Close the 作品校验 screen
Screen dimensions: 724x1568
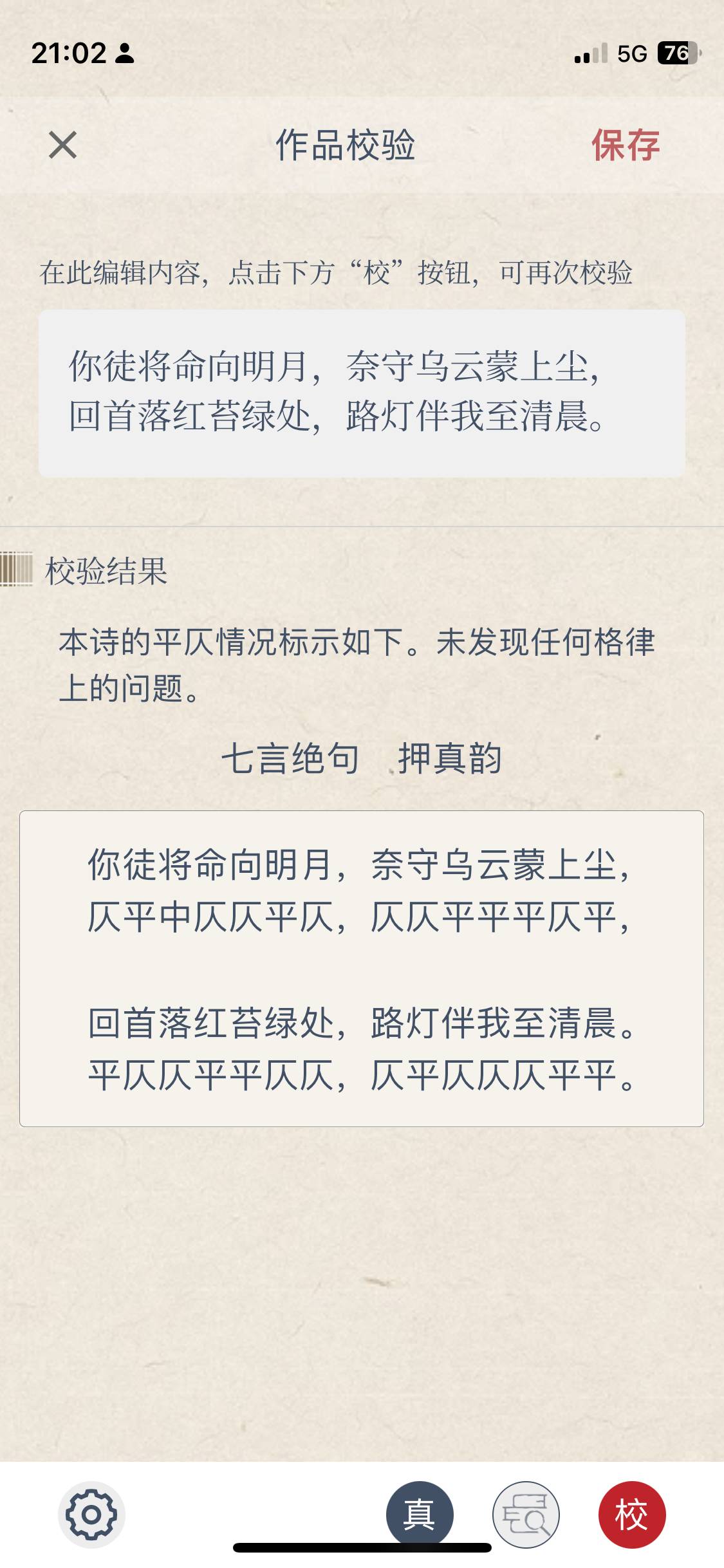tap(62, 145)
